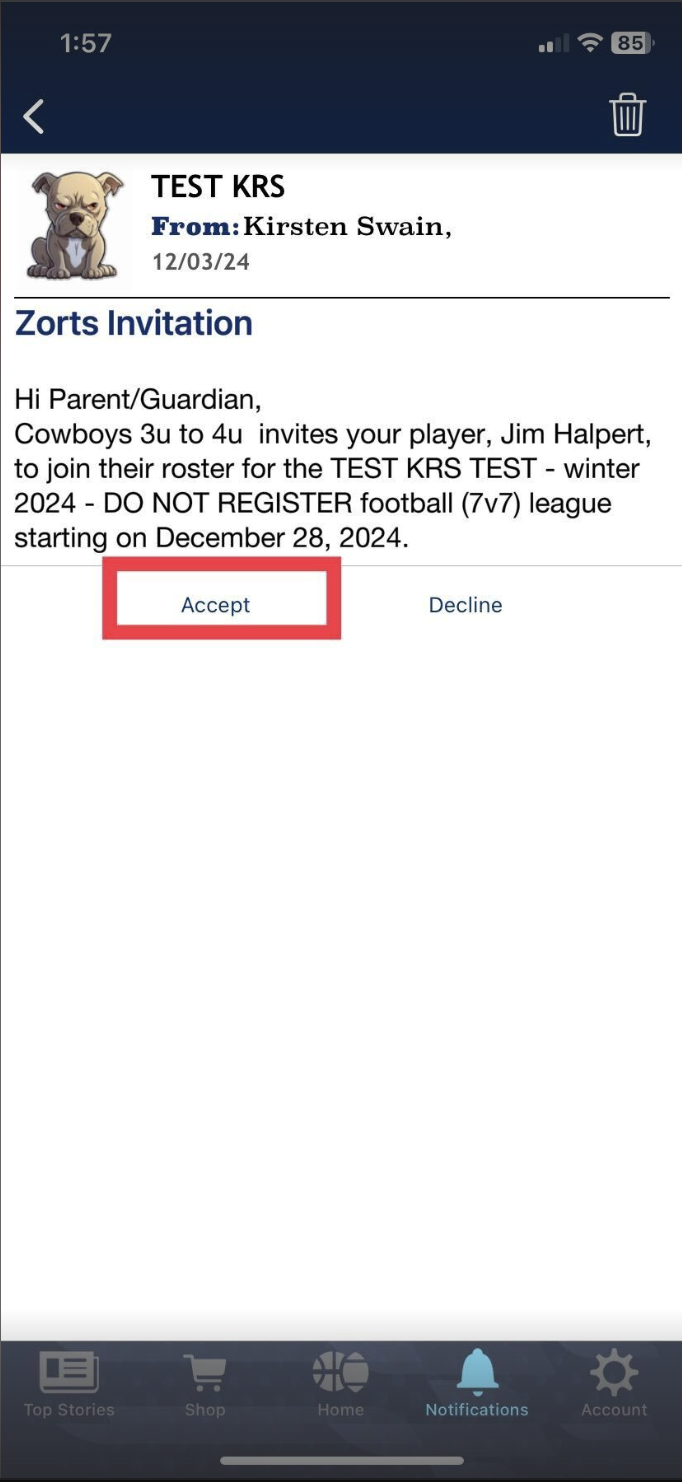Open the Shop tab

click(205, 1385)
